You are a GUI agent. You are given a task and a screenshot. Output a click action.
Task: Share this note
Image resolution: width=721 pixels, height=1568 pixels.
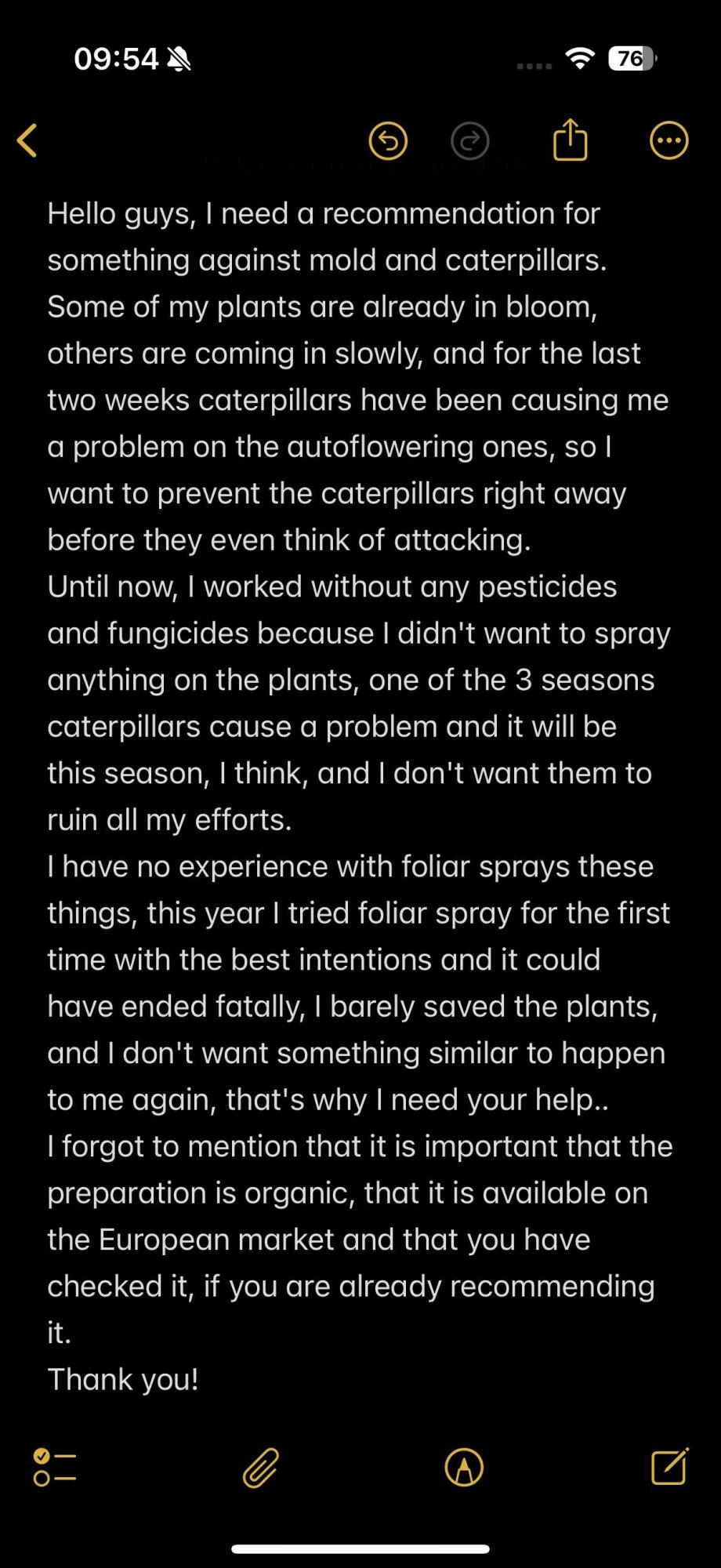(x=571, y=140)
